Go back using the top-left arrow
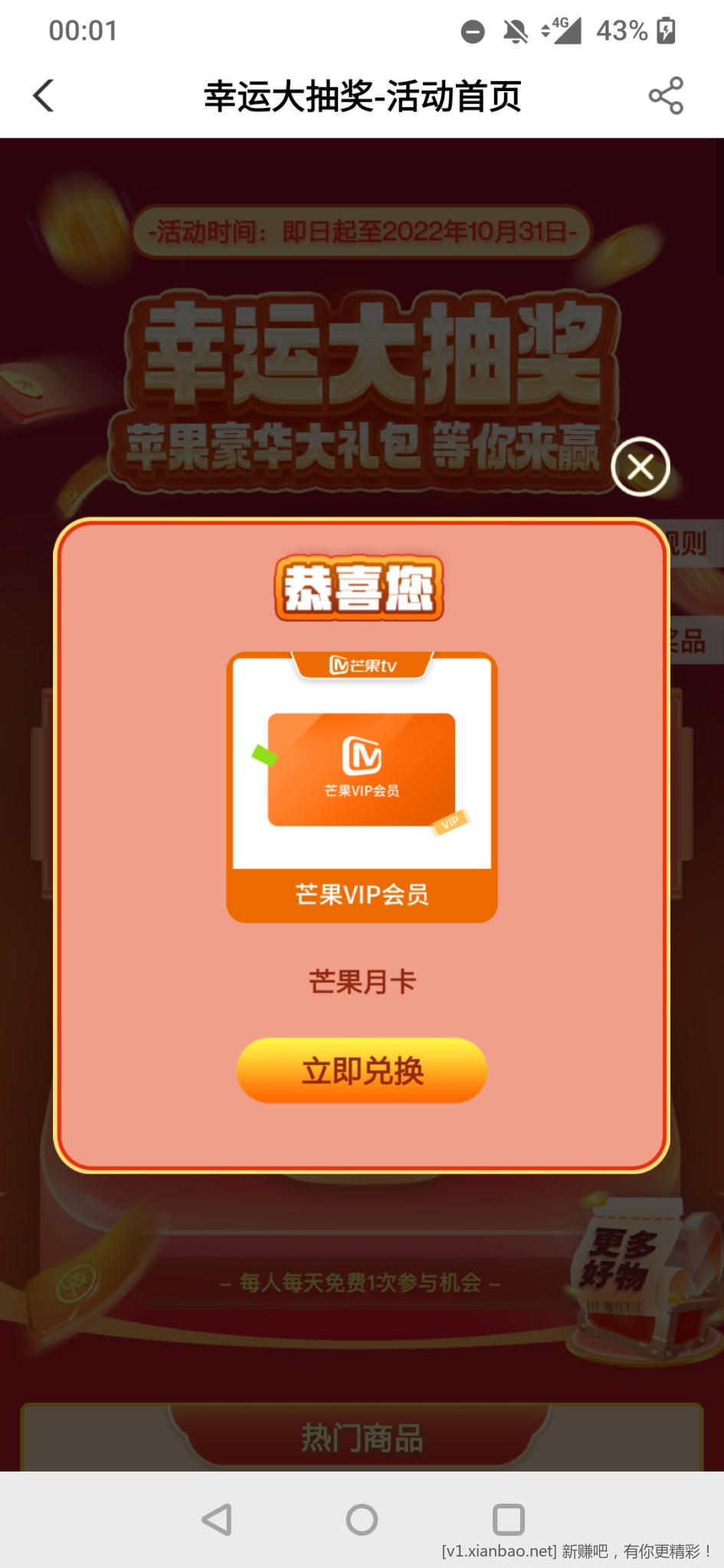The height and width of the screenshot is (1568, 724). 44,96
